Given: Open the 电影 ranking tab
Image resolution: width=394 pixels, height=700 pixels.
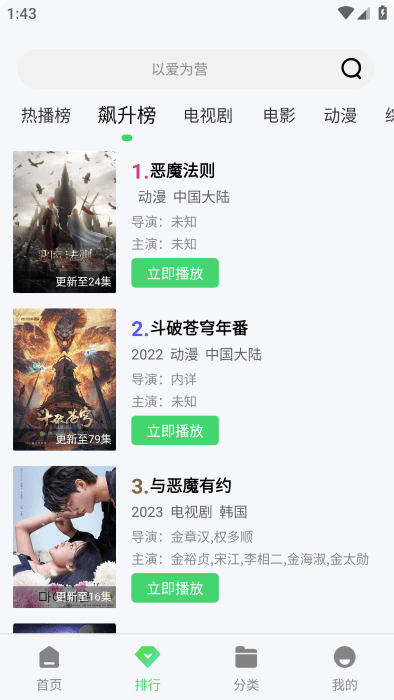Looking at the screenshot, I should coord(279,116).
